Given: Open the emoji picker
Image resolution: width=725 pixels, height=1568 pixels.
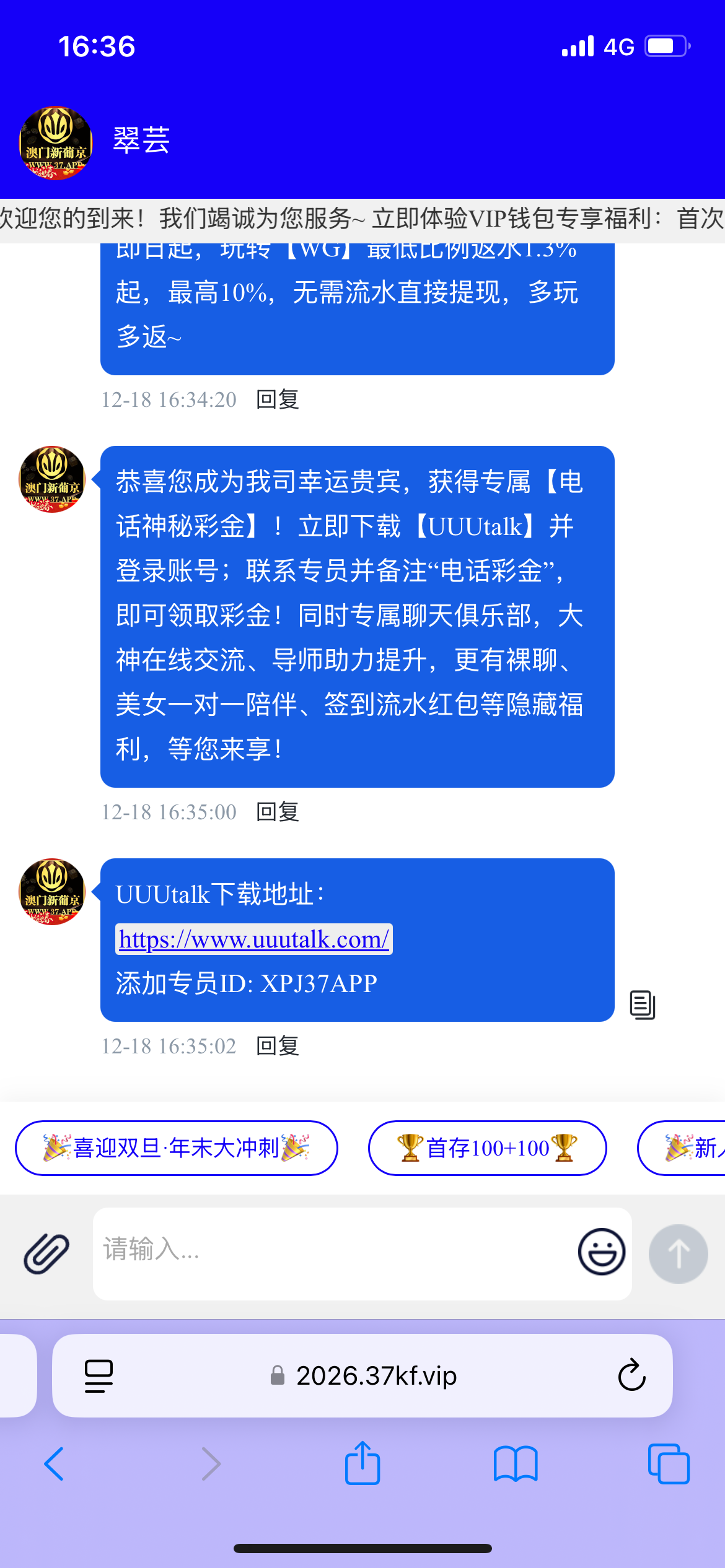Looking at the screenshot, I should coord(601,1252).
